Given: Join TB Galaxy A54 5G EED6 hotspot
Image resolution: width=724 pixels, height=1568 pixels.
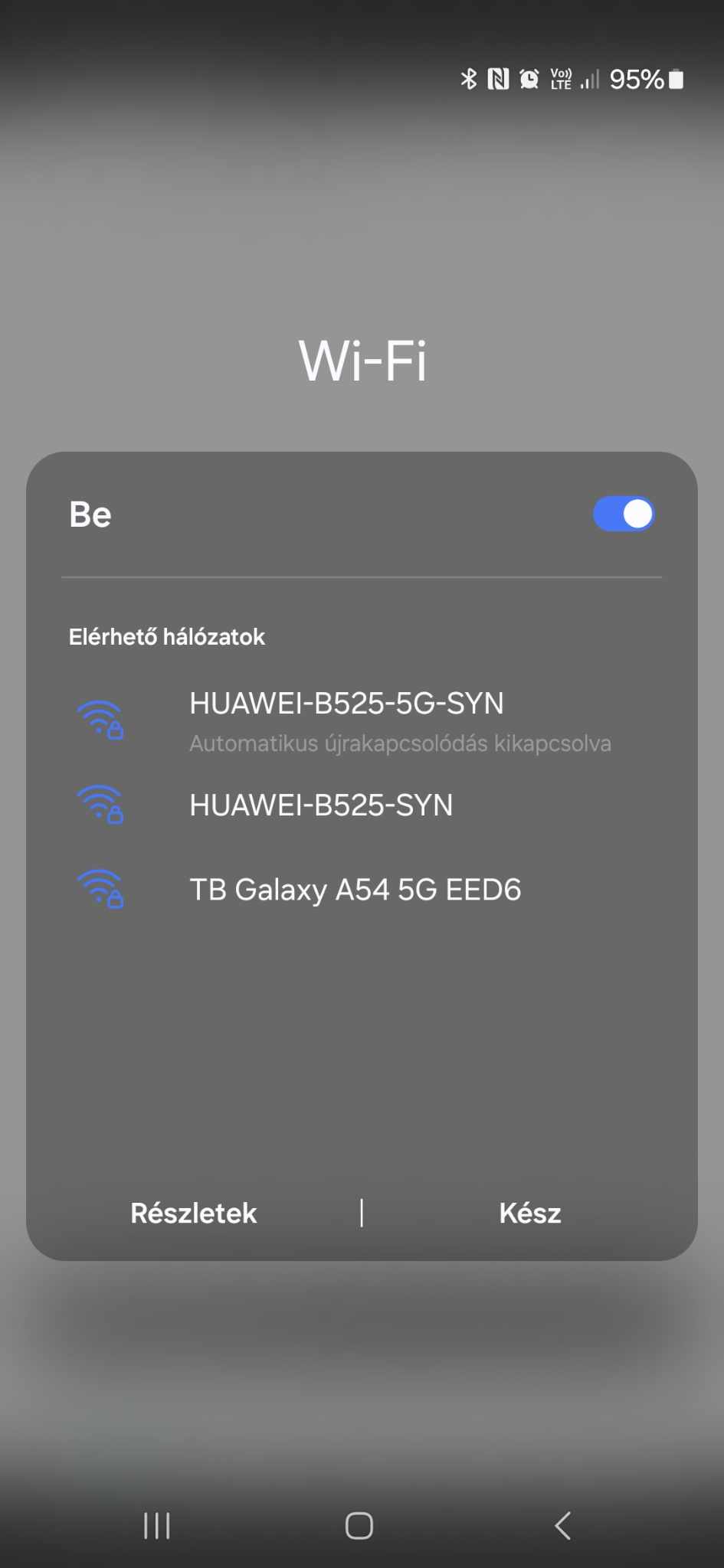Looking at the screenshot, I should [x=362, y=889].
